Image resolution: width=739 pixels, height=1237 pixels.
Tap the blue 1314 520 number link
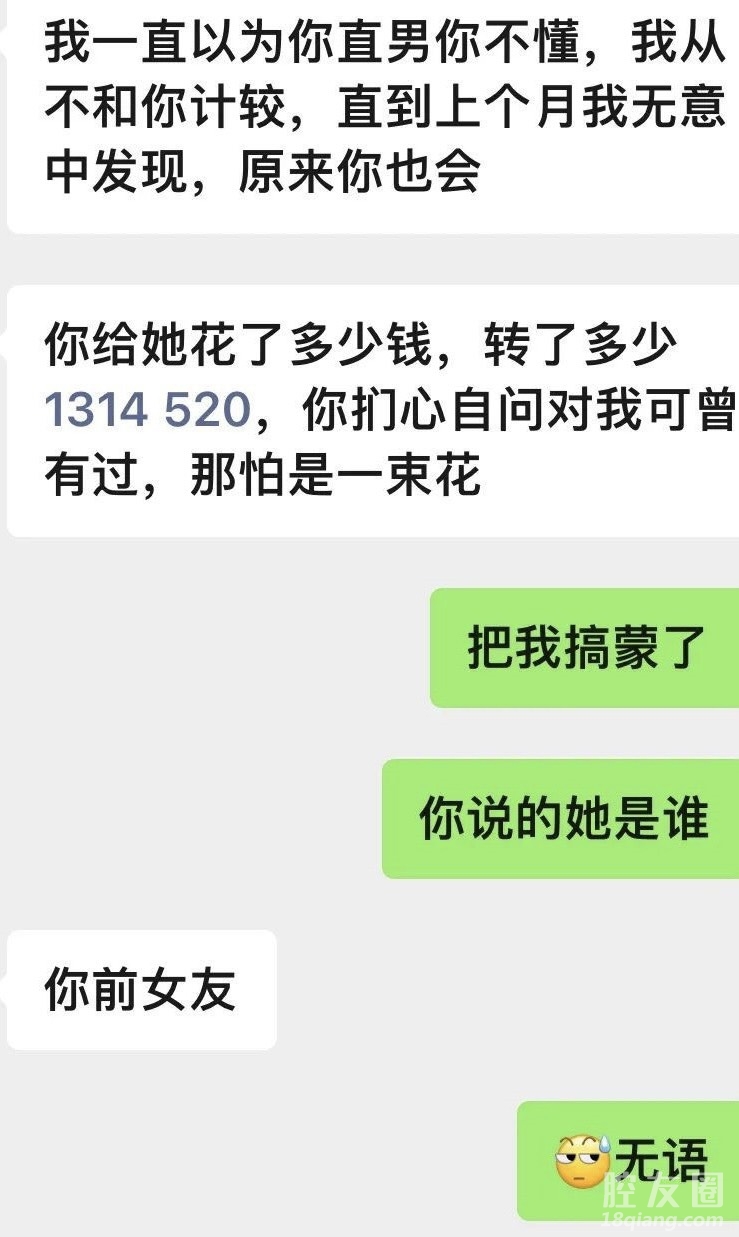click(147, 411)
